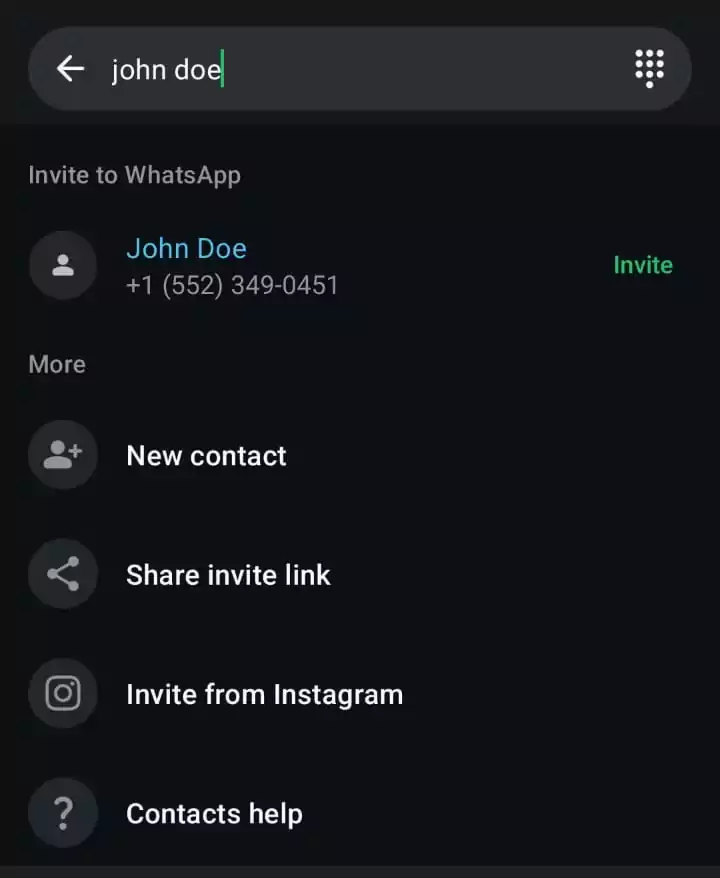Tap Share invite link option
This screenshot has height=878, width=720.
click(228, 575)
